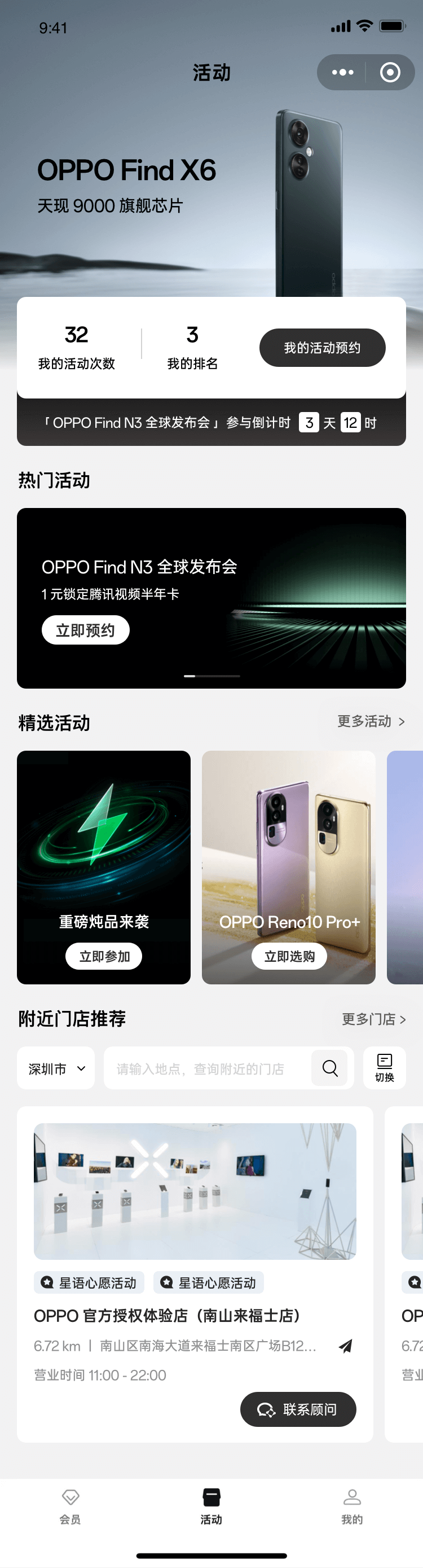
Task: View 我的排名 ranking stat
Action: (192, 348)
